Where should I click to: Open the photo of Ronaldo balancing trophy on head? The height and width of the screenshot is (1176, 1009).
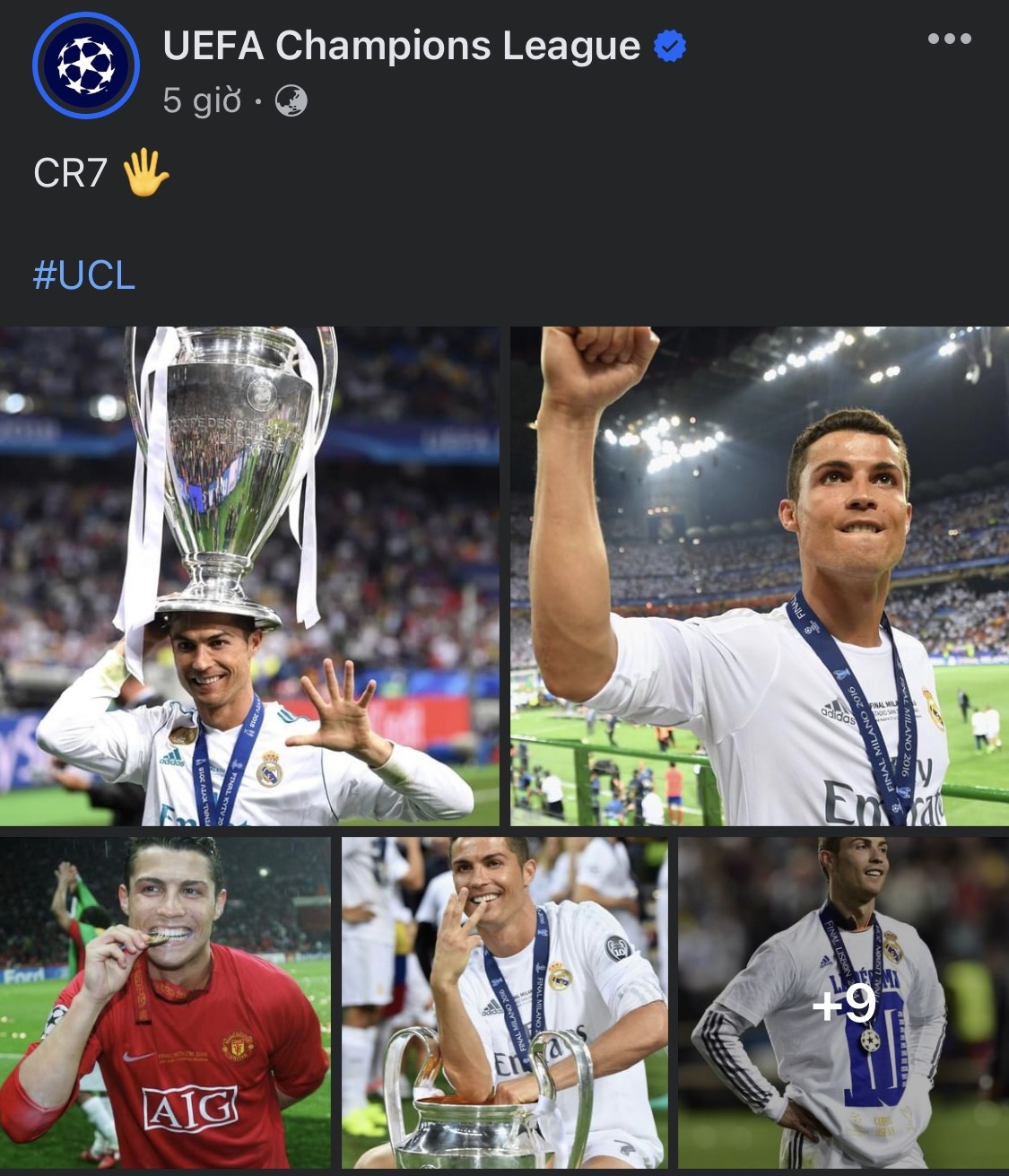[251, 574]
